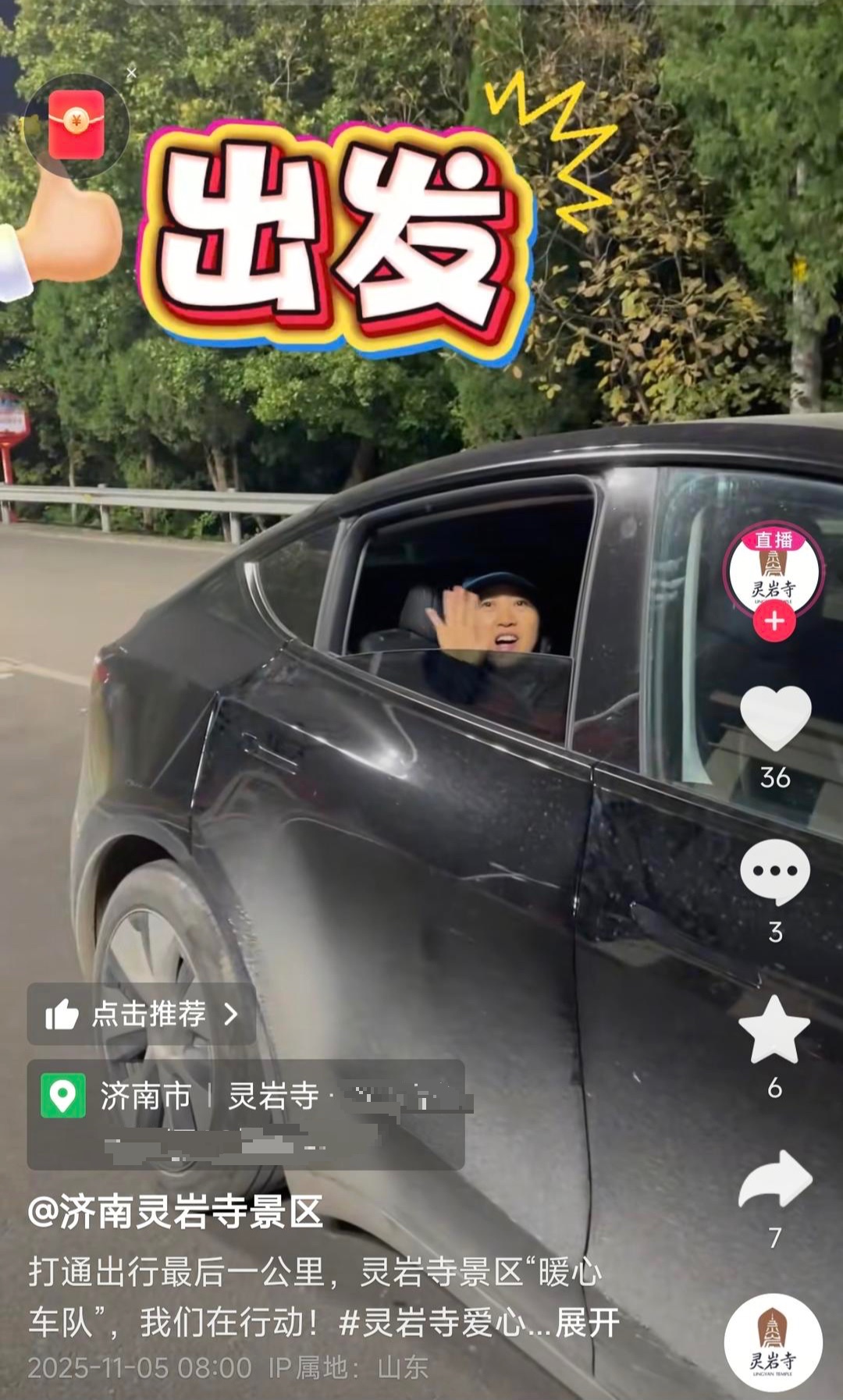Follow the account with the plus button
This screenshot has width=843, height=1400.
(x=774, y=621)
